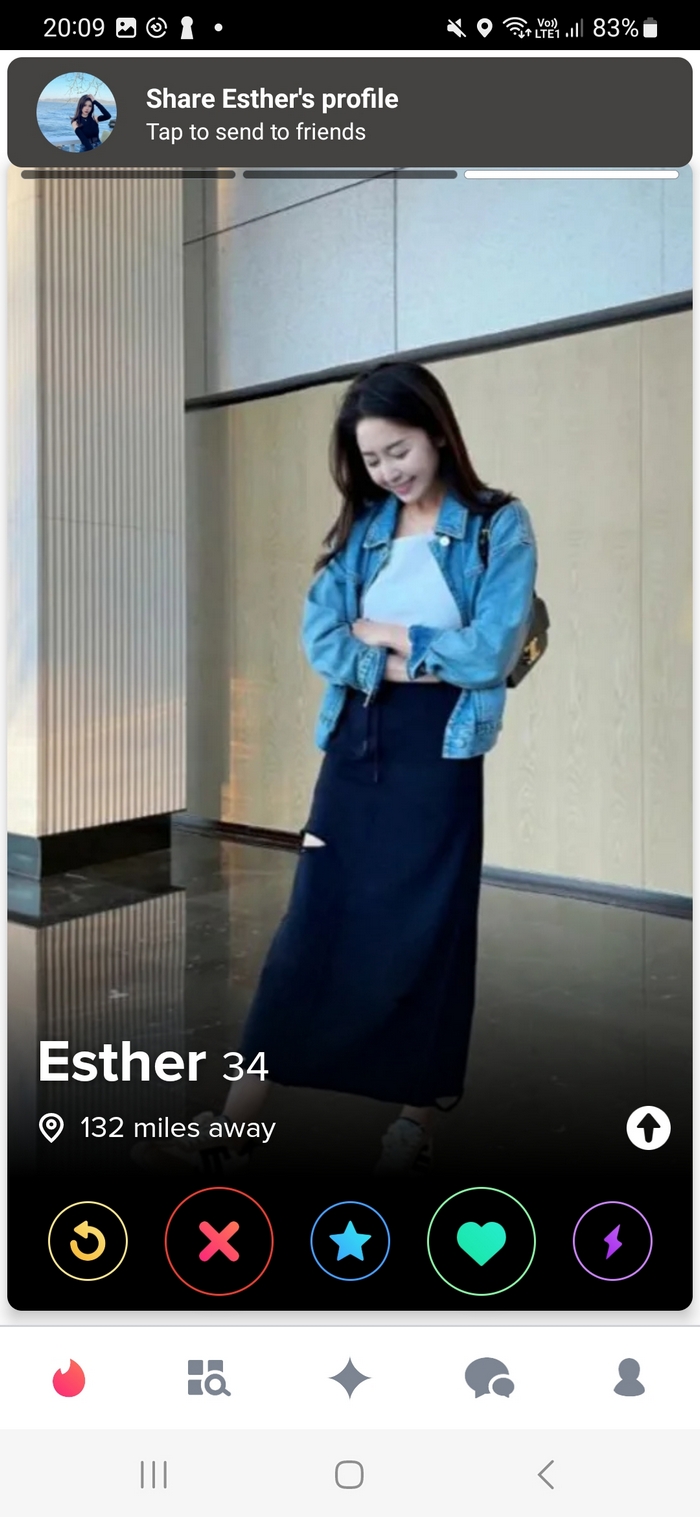The height and width of the screenshot is (1517, 700).
Task: Rewind the last swipe
Action: point(88,1241)
